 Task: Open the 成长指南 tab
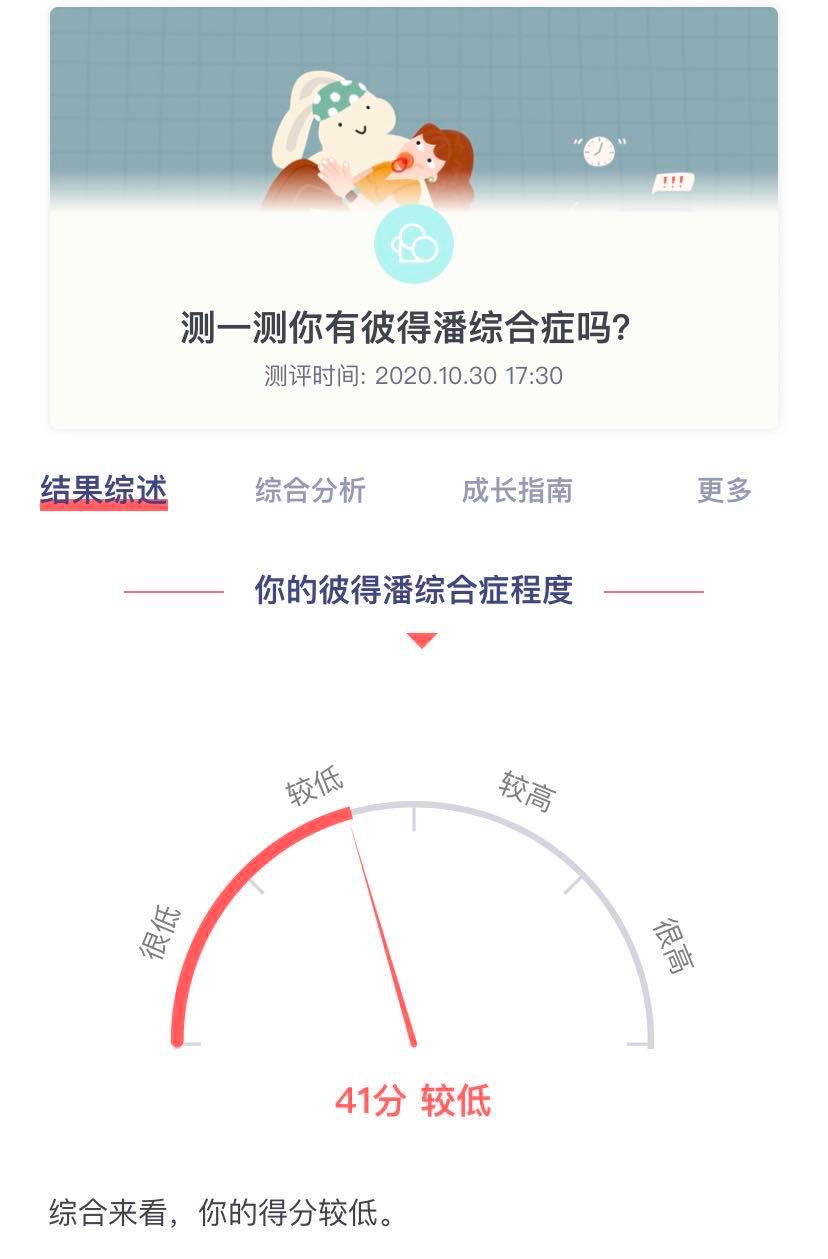click(520, 490)
